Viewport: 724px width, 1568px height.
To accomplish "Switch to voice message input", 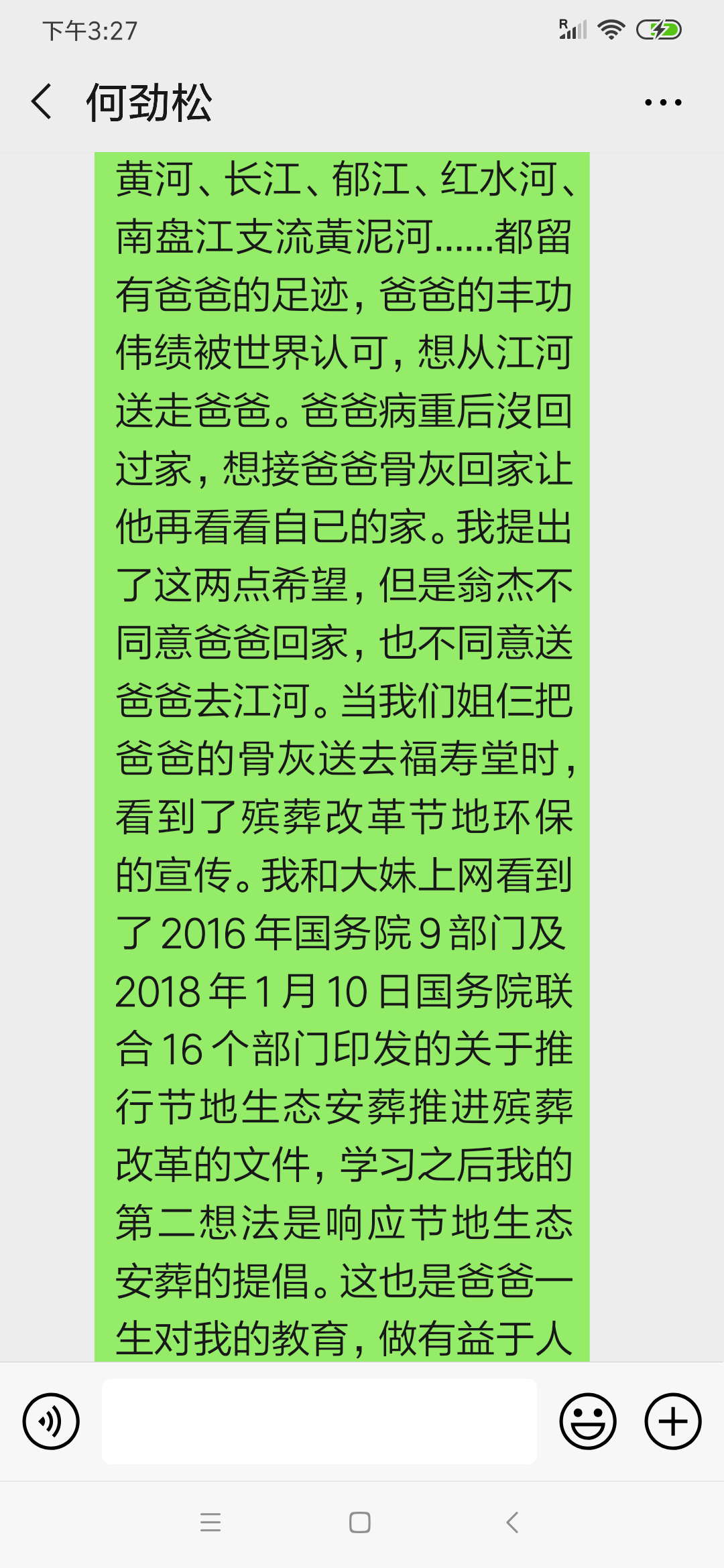I will point(51,1421).
